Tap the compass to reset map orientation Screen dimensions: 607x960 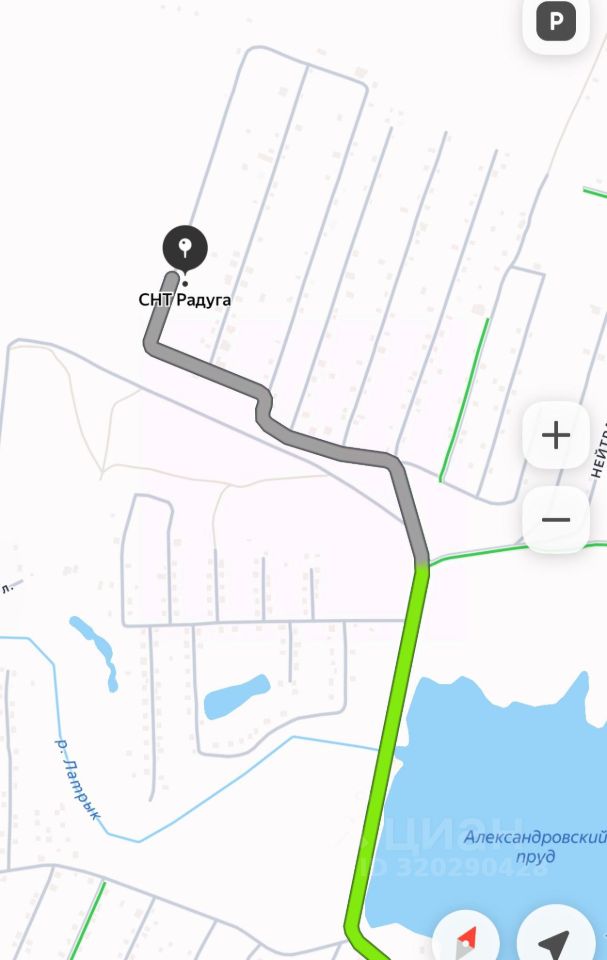coord(467,940)
